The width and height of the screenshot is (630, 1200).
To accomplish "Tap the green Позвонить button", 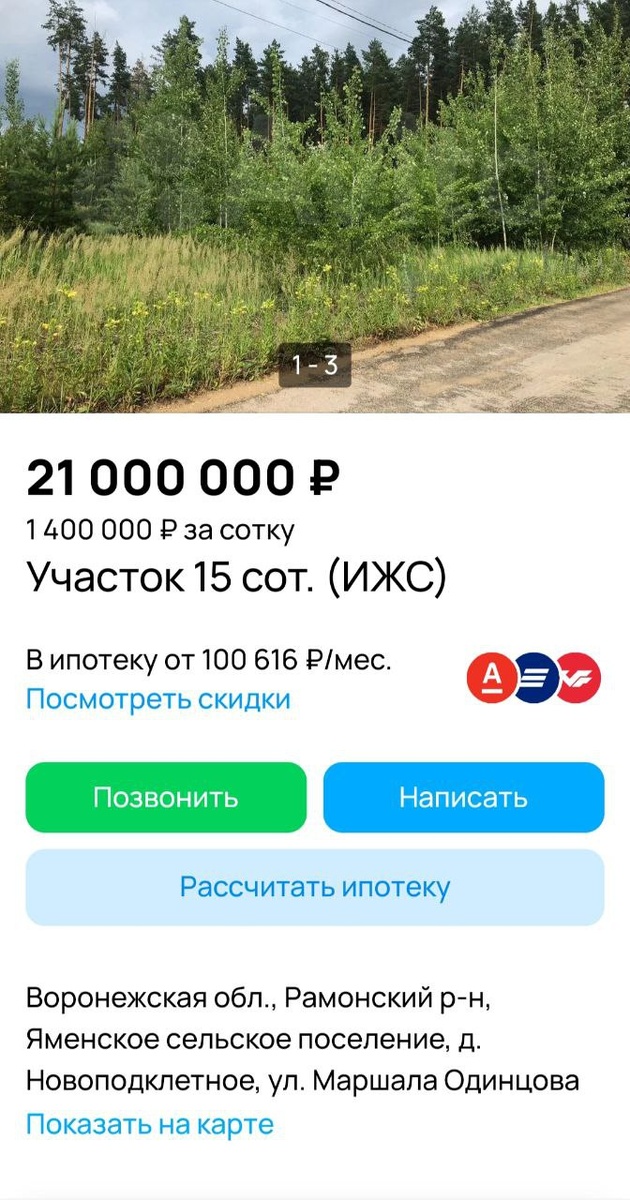I will [166, 797].
